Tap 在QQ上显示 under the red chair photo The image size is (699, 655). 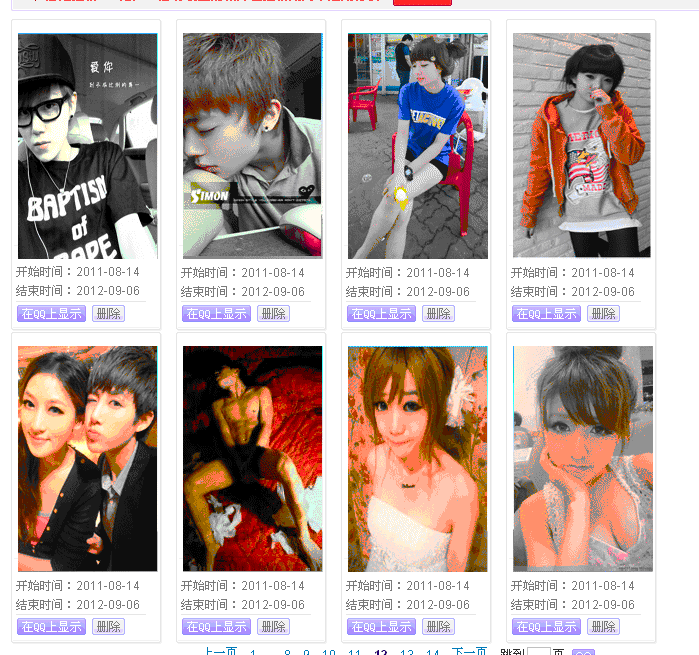pos(381,313)
